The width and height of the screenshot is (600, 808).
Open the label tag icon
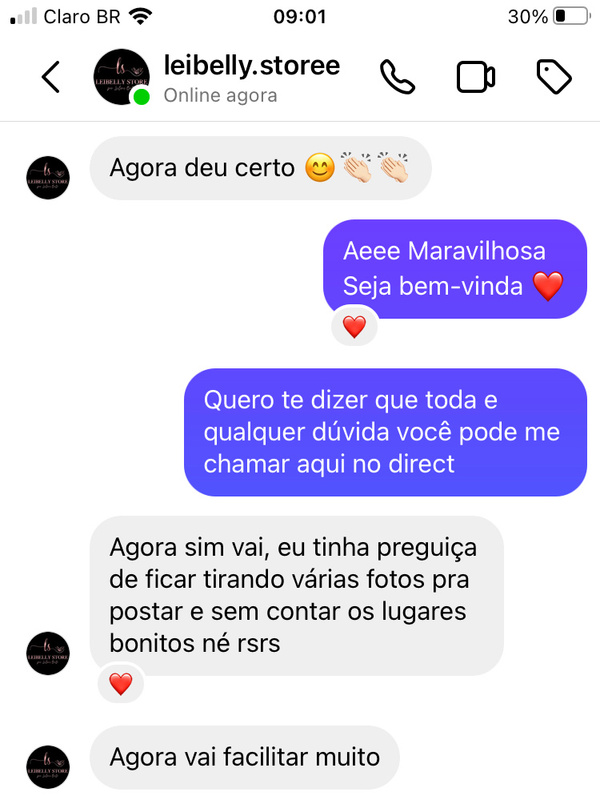[x=554, y=77]
